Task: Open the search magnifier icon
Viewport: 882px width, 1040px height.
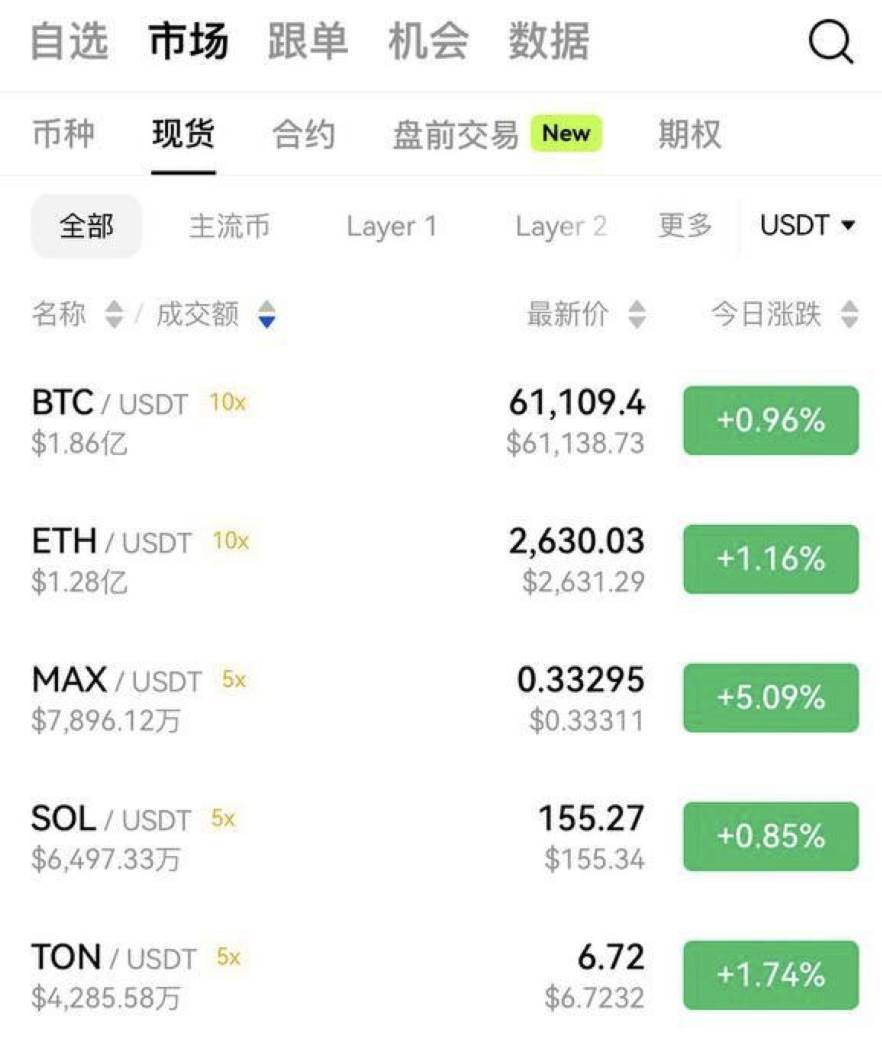Action: (x=830, y=43)
